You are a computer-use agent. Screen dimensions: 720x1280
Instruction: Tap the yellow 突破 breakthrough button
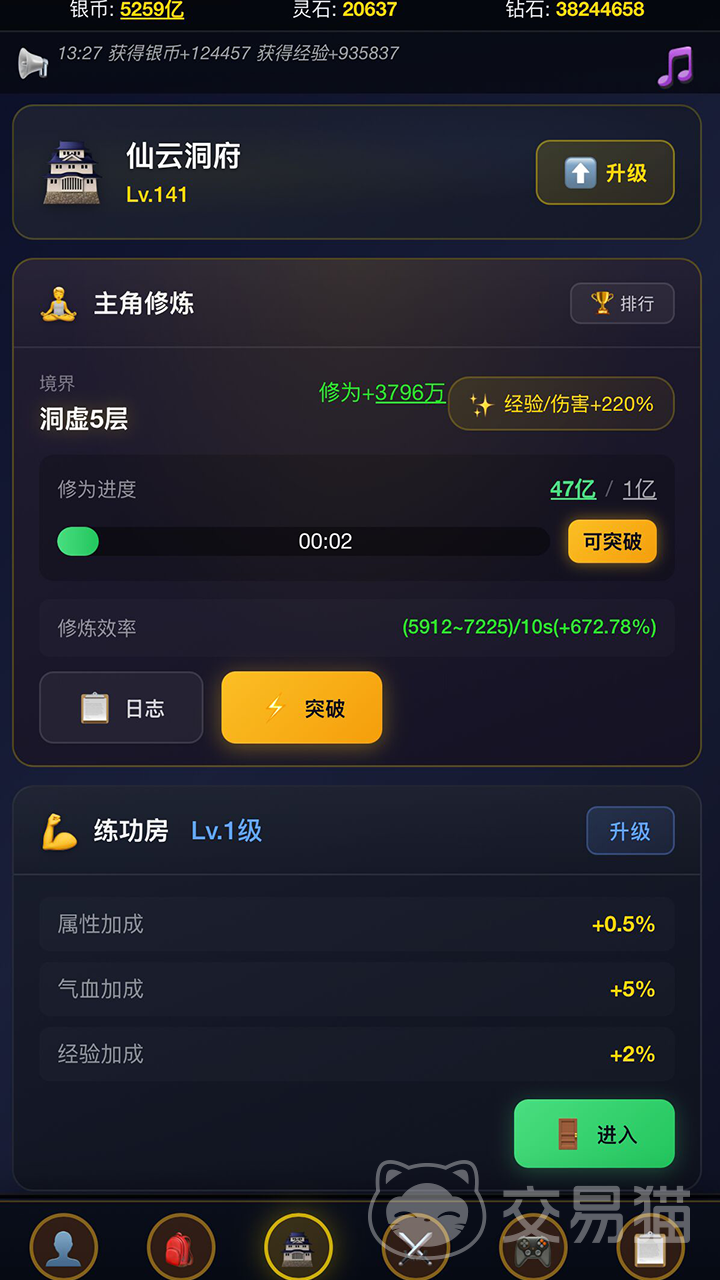[x=302, y=708]
